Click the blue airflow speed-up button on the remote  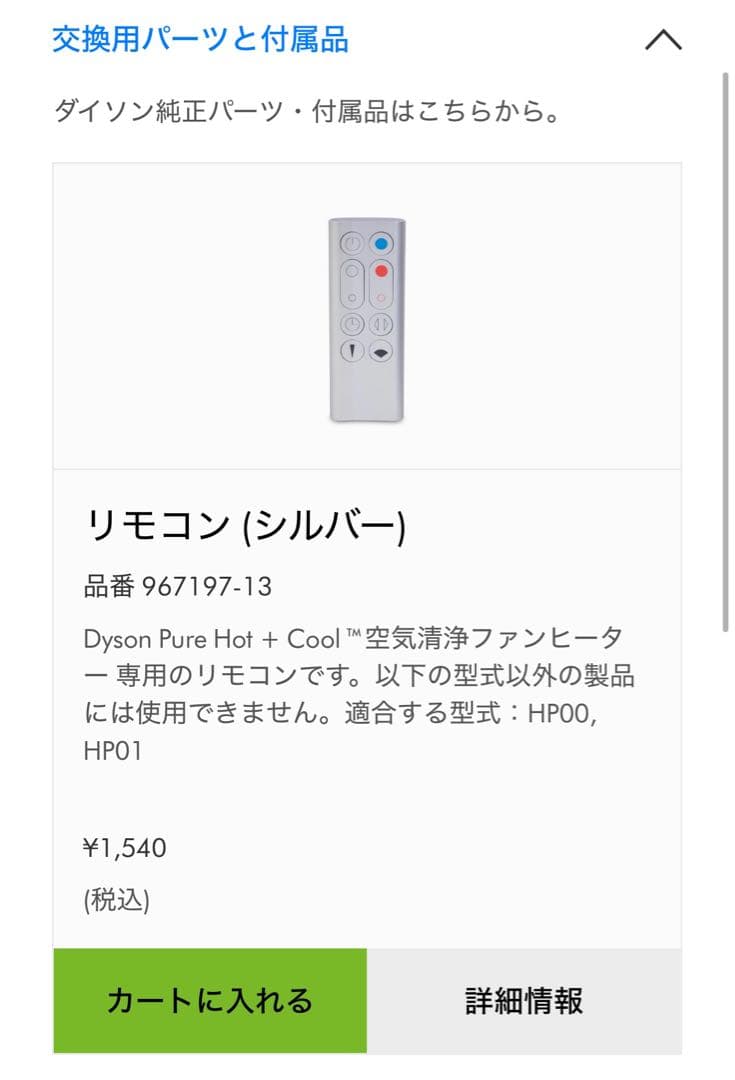[382, 244]
